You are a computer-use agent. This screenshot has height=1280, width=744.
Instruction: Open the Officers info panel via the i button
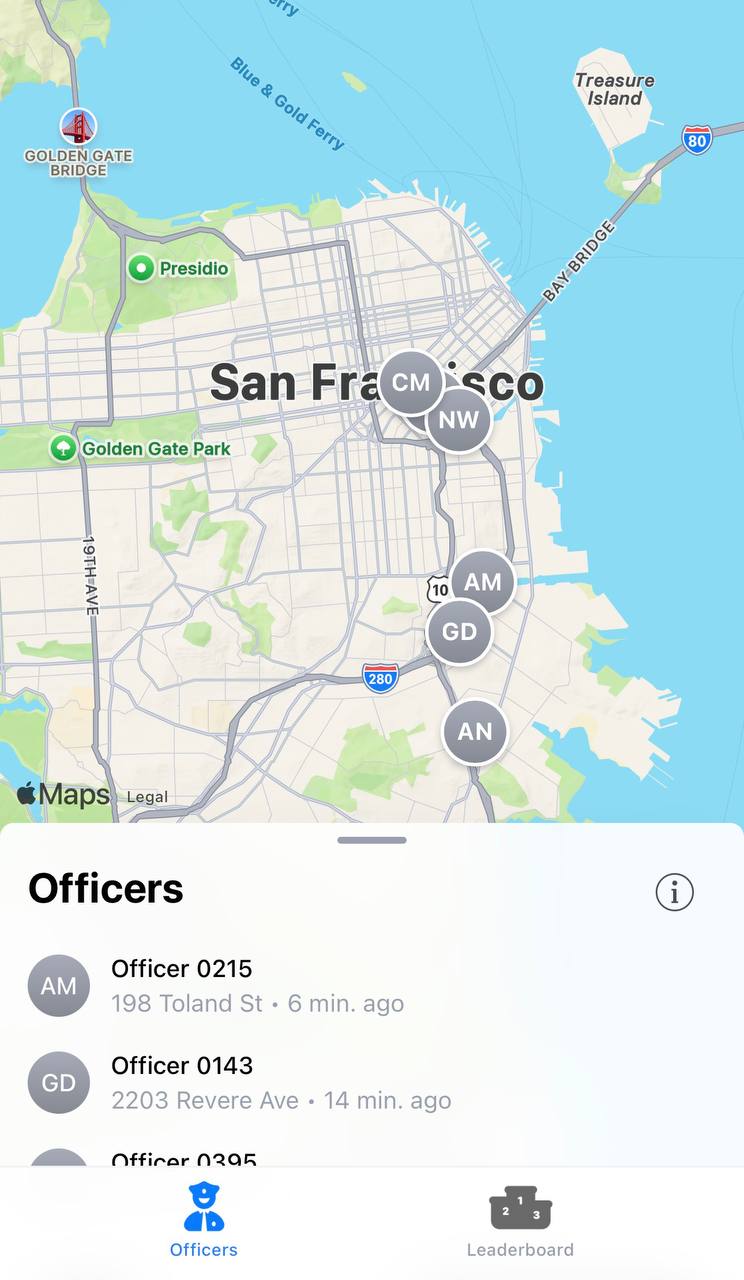pos(674,893)
